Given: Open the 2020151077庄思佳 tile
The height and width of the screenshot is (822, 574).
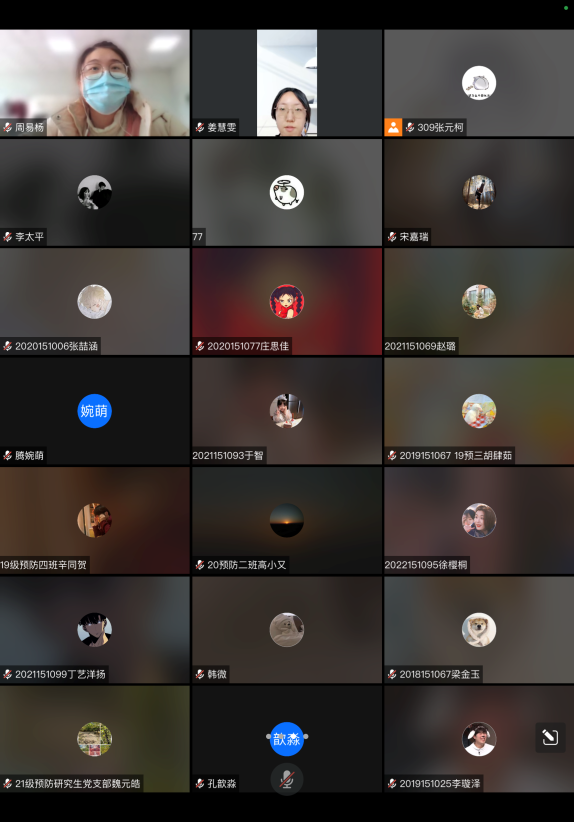Looking at the screenshot, I should 287,301.
